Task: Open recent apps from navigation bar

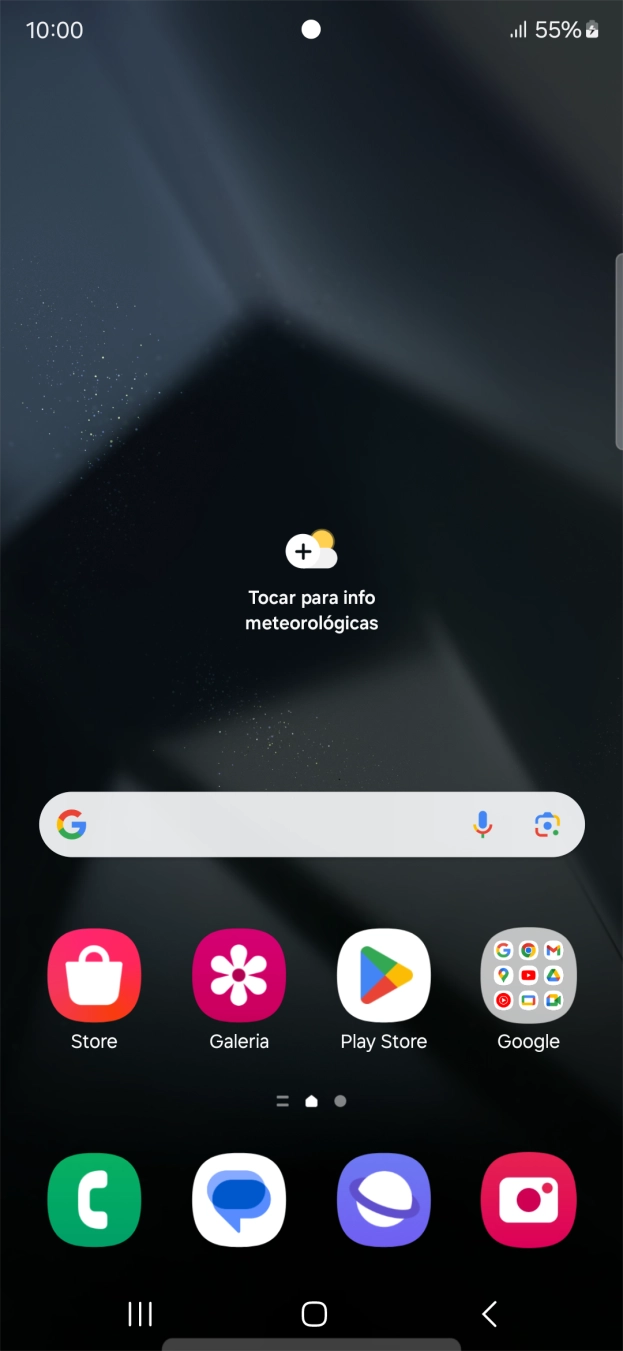Action: (x=140, y=1314)
